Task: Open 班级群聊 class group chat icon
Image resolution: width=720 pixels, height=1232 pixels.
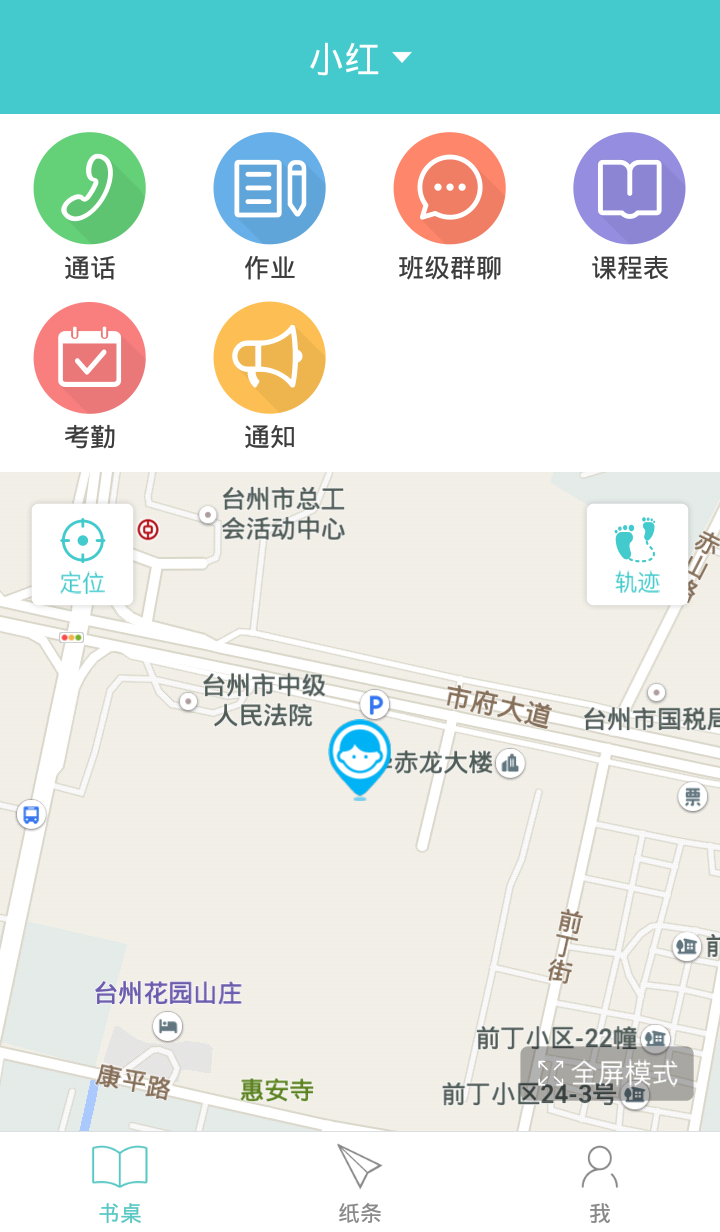Action: [449, 188]
